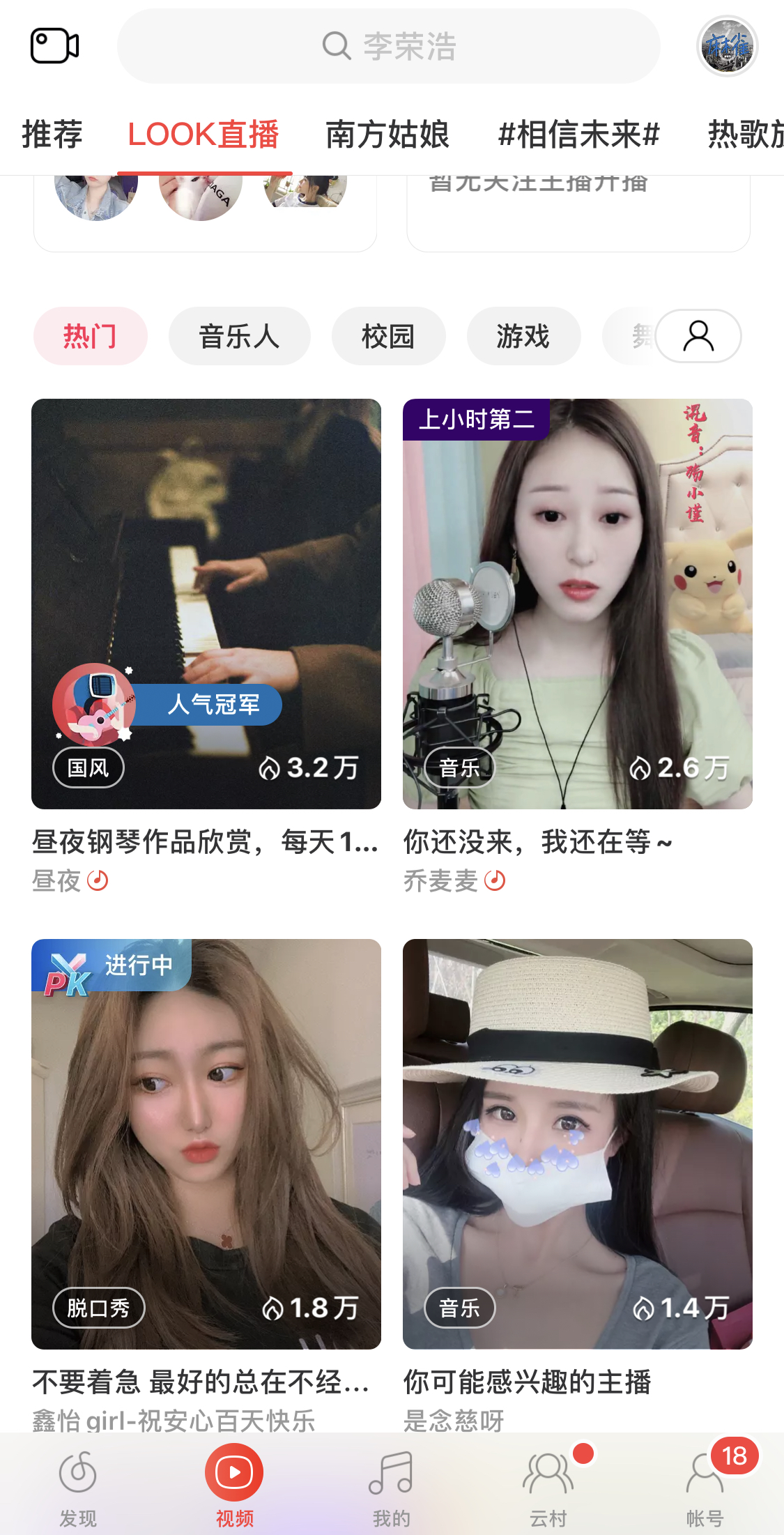
Task: Open the video camera icon
Action: pyautogui.click(x=54, y=46)
